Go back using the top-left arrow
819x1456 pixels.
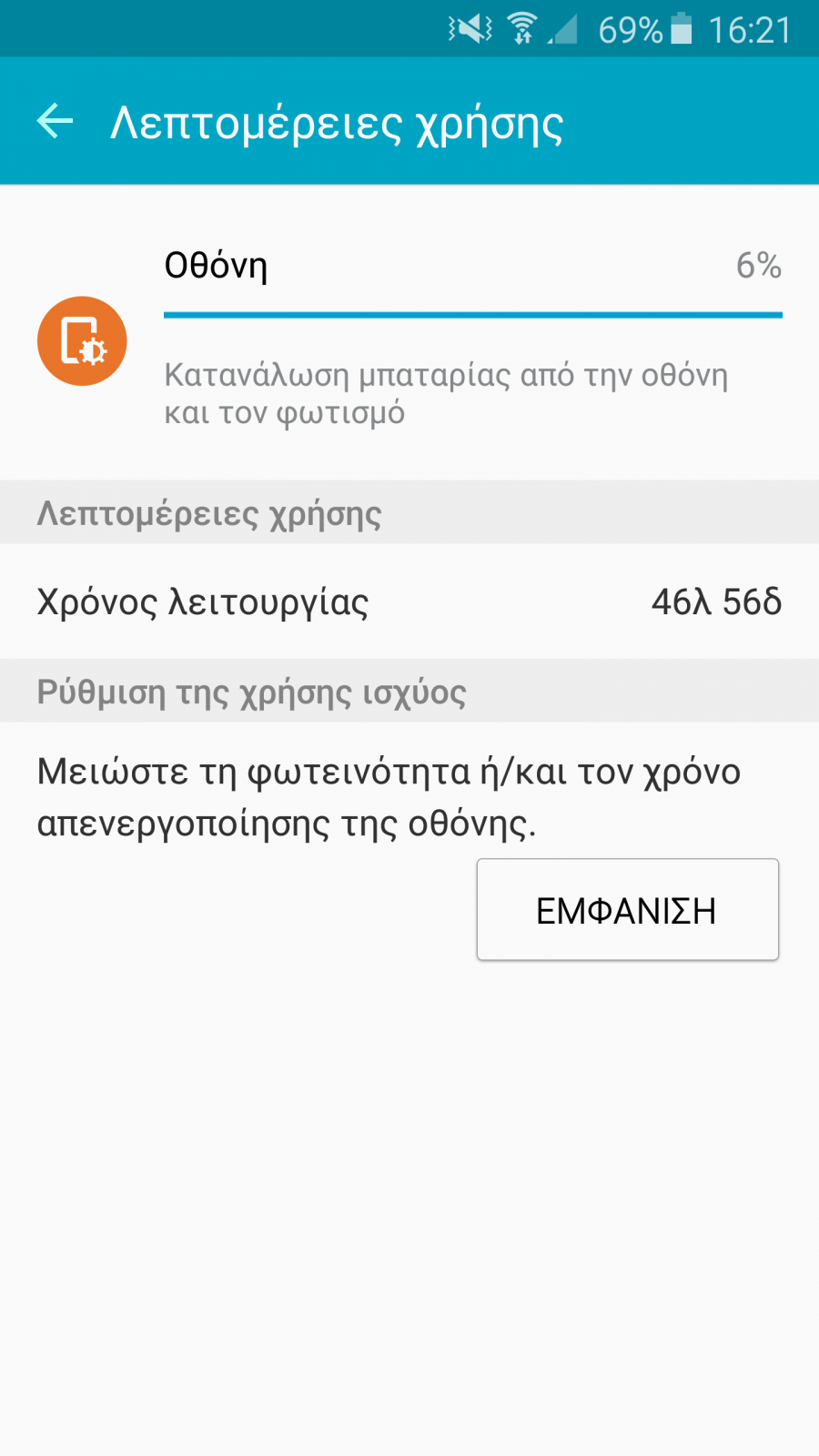[55, 121]
